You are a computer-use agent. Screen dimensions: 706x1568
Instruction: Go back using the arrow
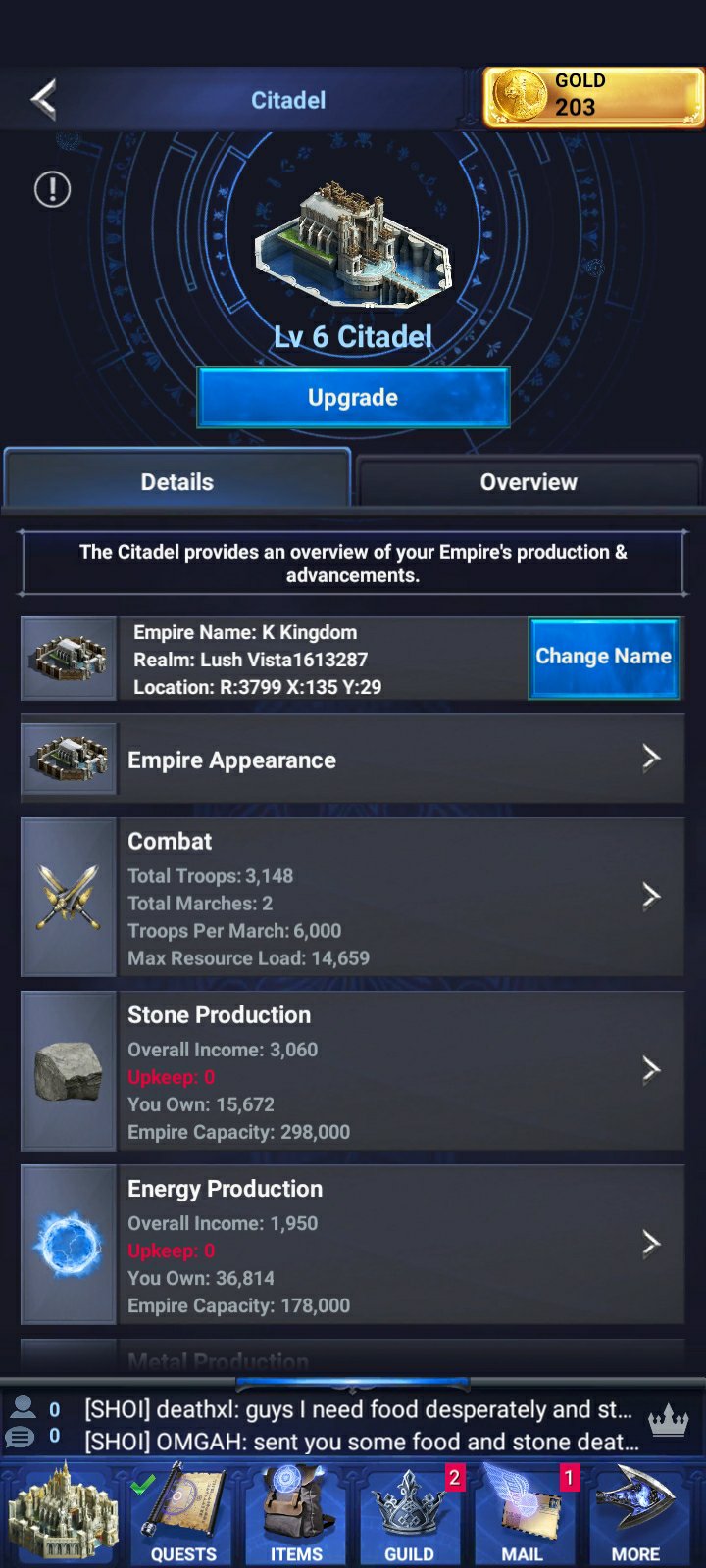[x=44, y=99]
